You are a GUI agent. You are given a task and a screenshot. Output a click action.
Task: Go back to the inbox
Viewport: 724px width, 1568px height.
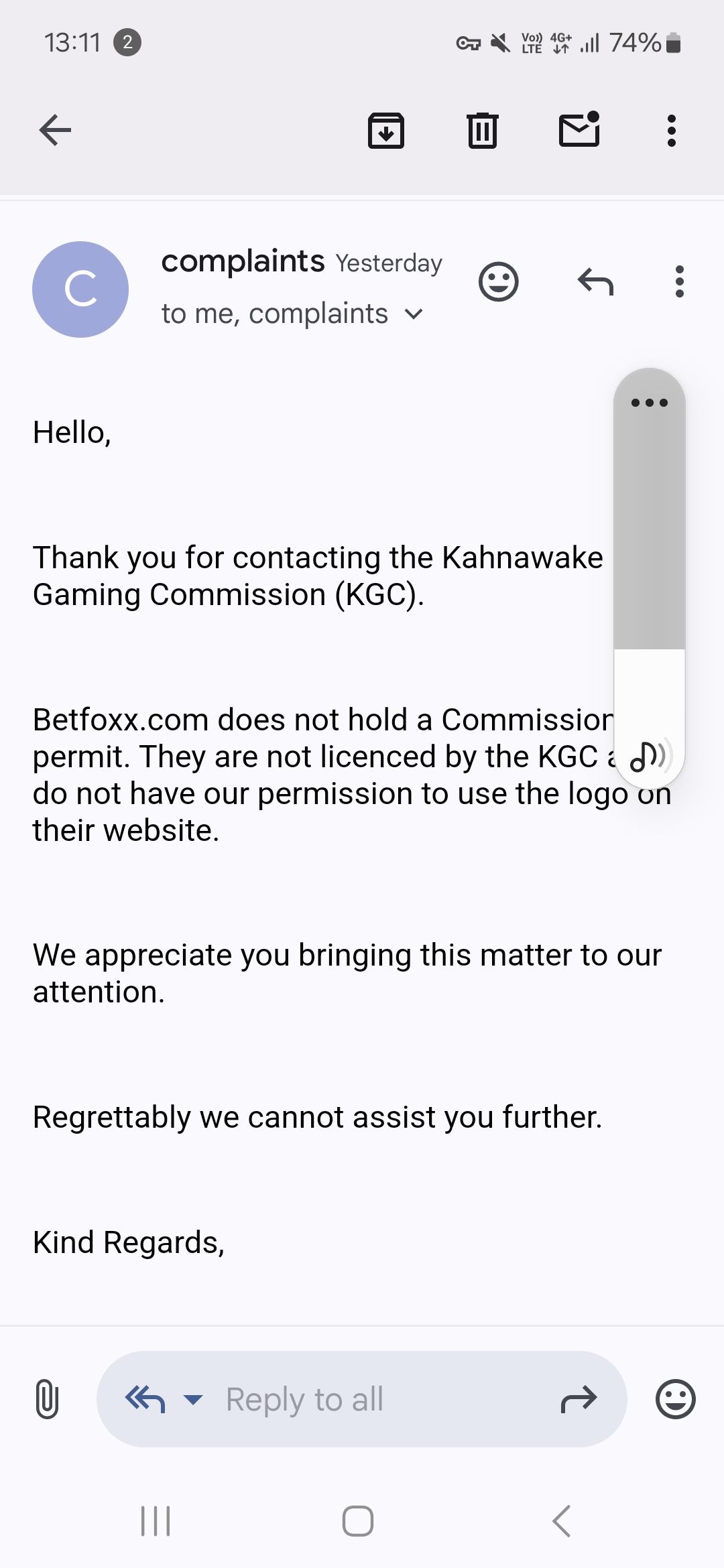[x=55, y=130]
